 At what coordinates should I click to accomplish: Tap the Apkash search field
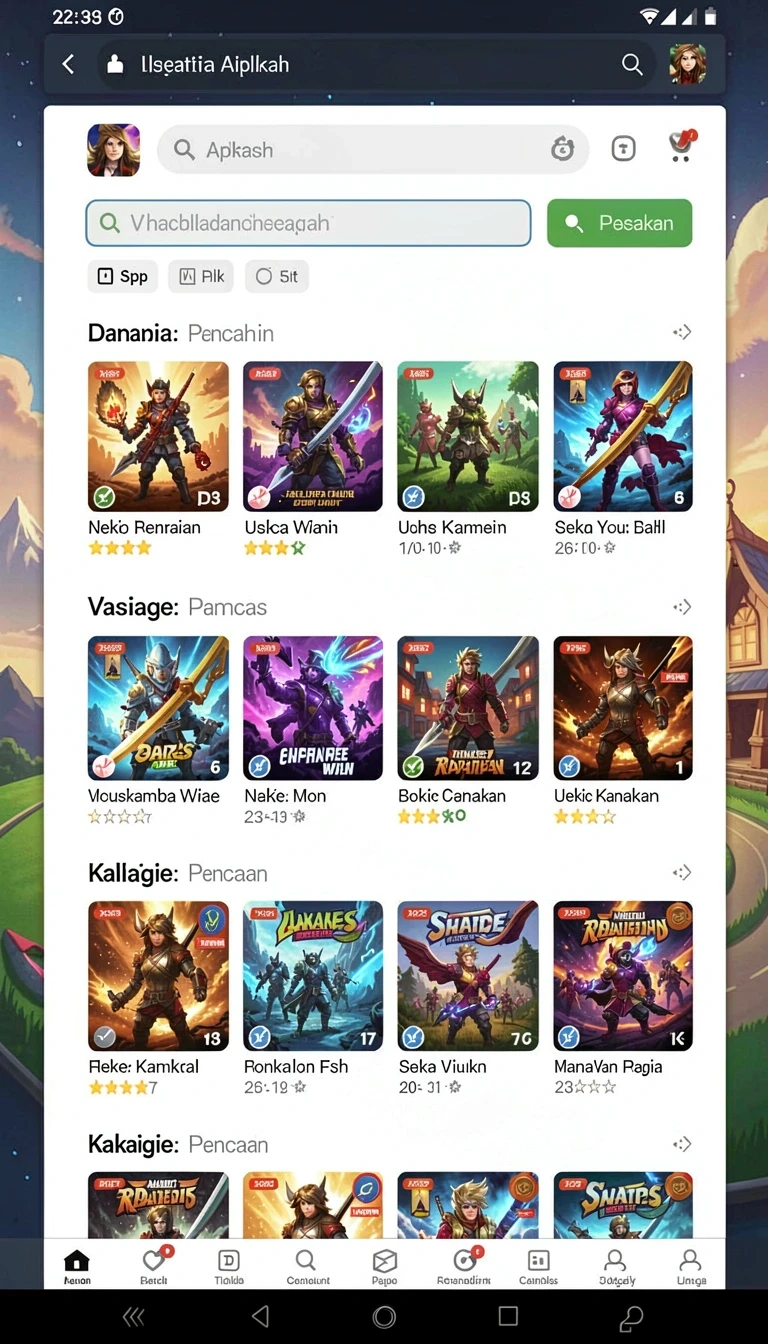tap(373, 150)
